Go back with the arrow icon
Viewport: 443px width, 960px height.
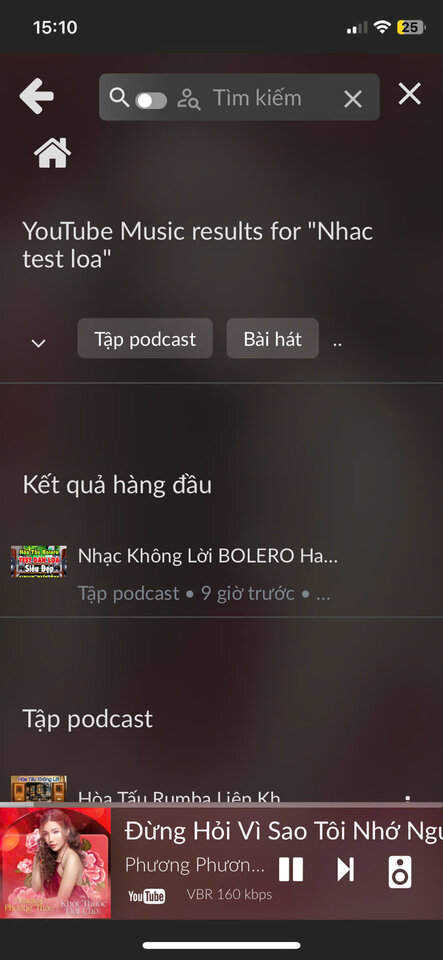(37, 96)
